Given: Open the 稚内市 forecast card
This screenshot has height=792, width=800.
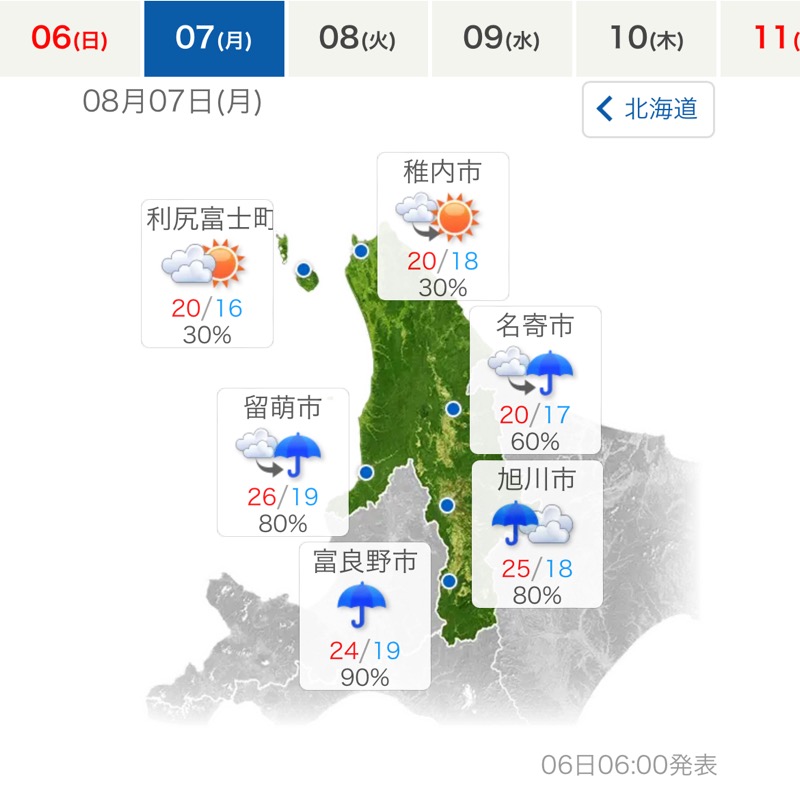Looking at the screenshot, I should point(443,227).
